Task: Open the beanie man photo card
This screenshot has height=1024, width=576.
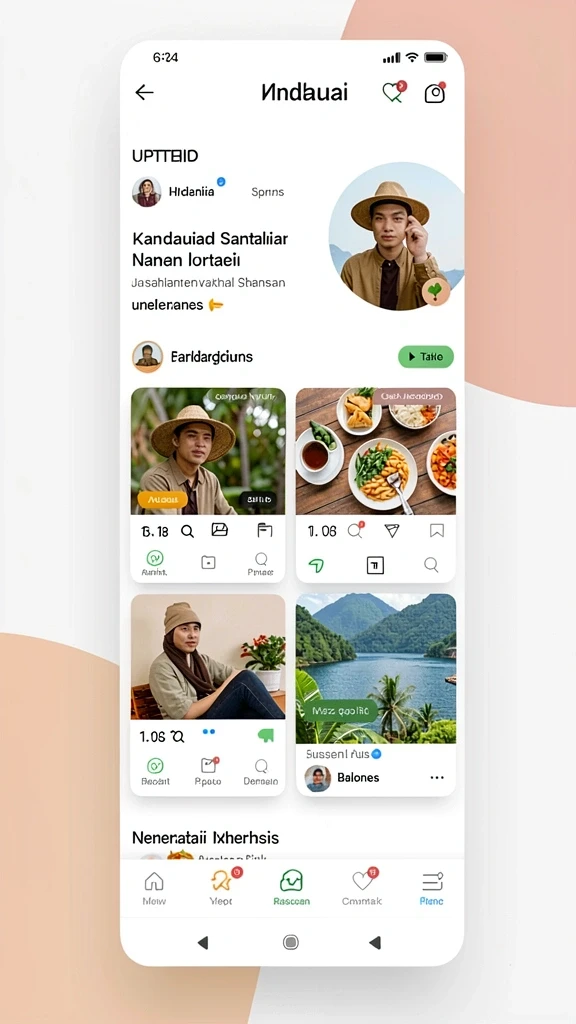Action: [x=208, y=657]
